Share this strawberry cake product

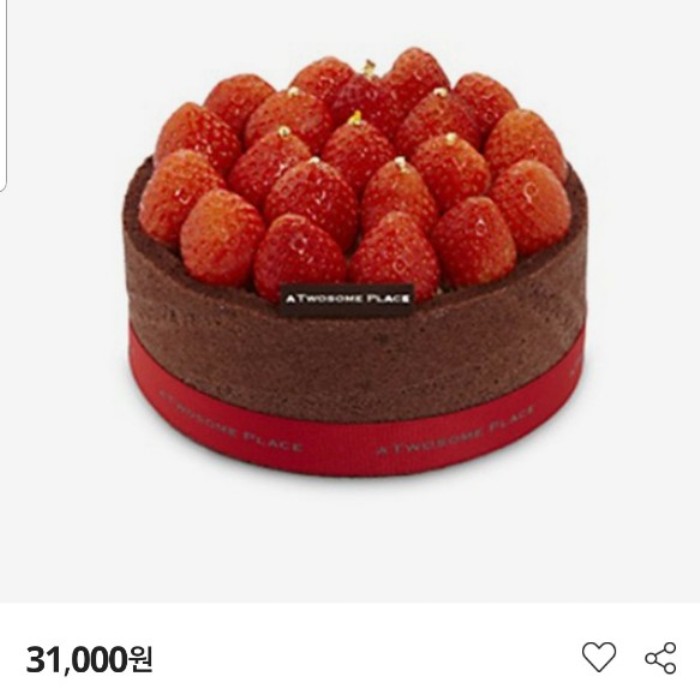point(660,657)
